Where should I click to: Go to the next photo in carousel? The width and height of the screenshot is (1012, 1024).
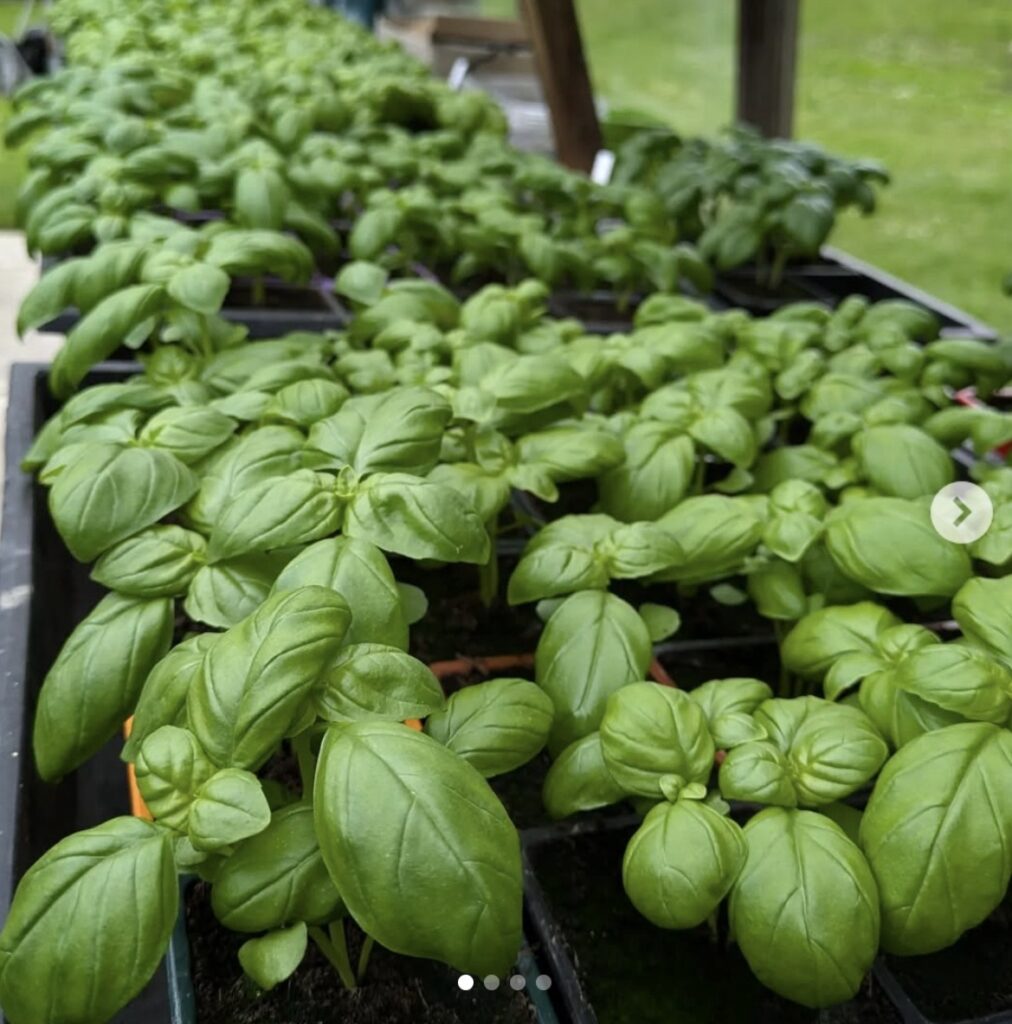[961, 512]
